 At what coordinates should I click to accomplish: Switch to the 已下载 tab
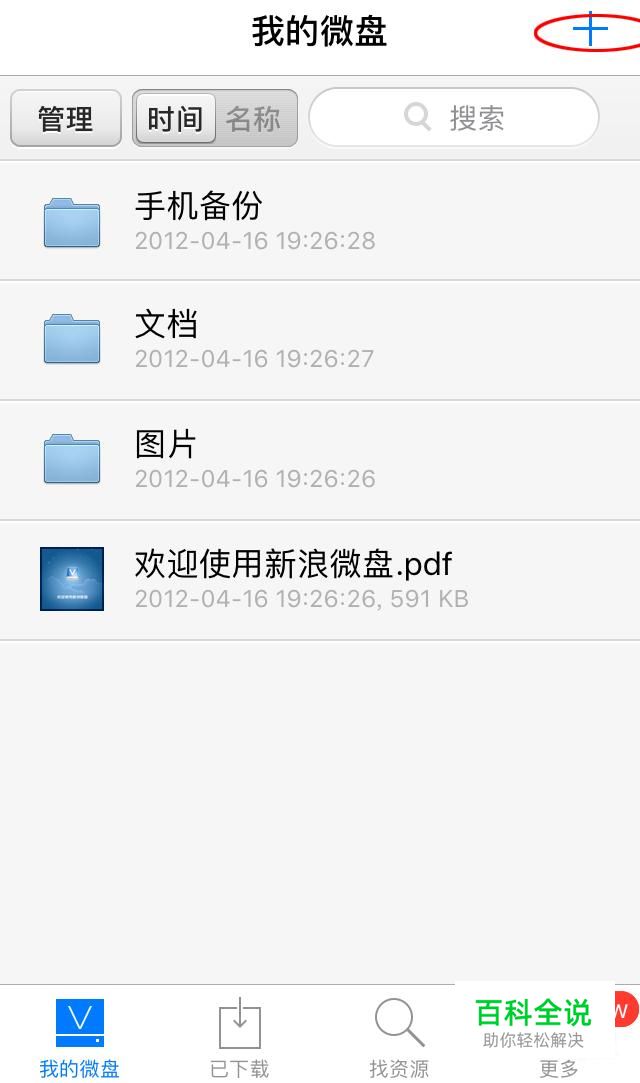coord(239,1038)
